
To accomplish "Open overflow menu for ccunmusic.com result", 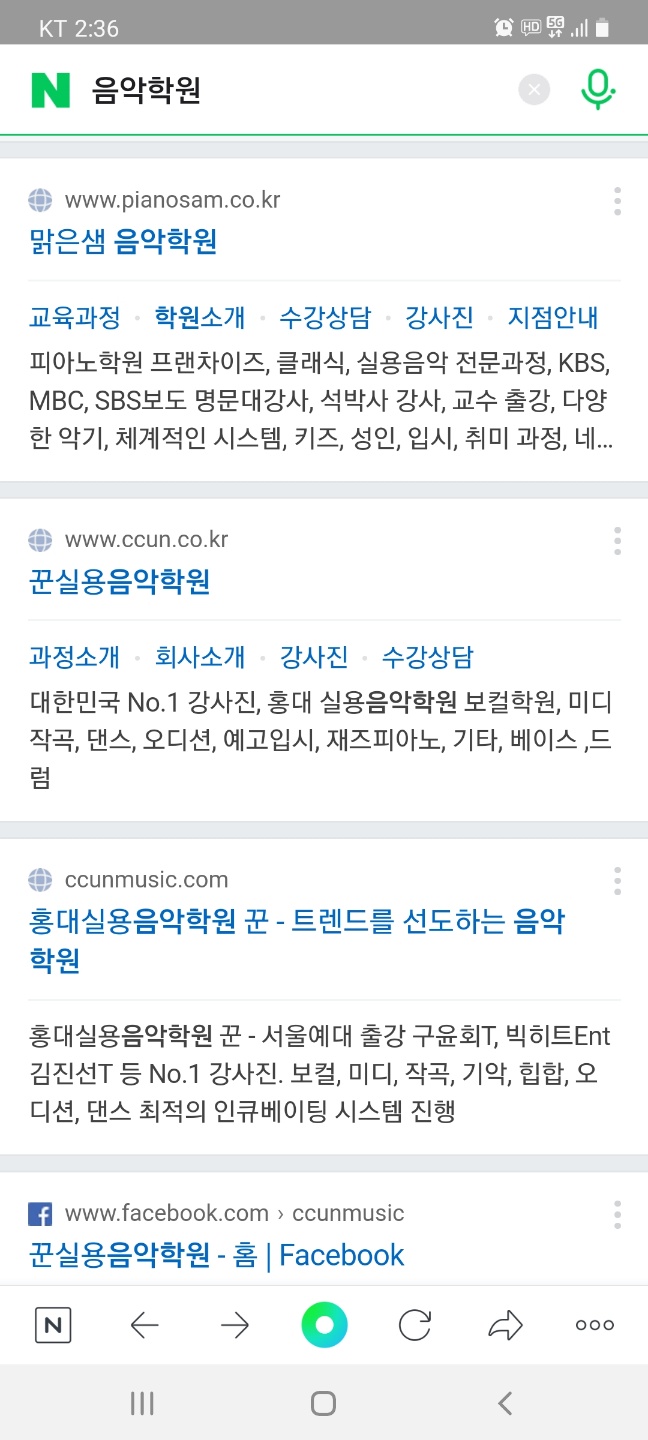I will click(617, 881).
